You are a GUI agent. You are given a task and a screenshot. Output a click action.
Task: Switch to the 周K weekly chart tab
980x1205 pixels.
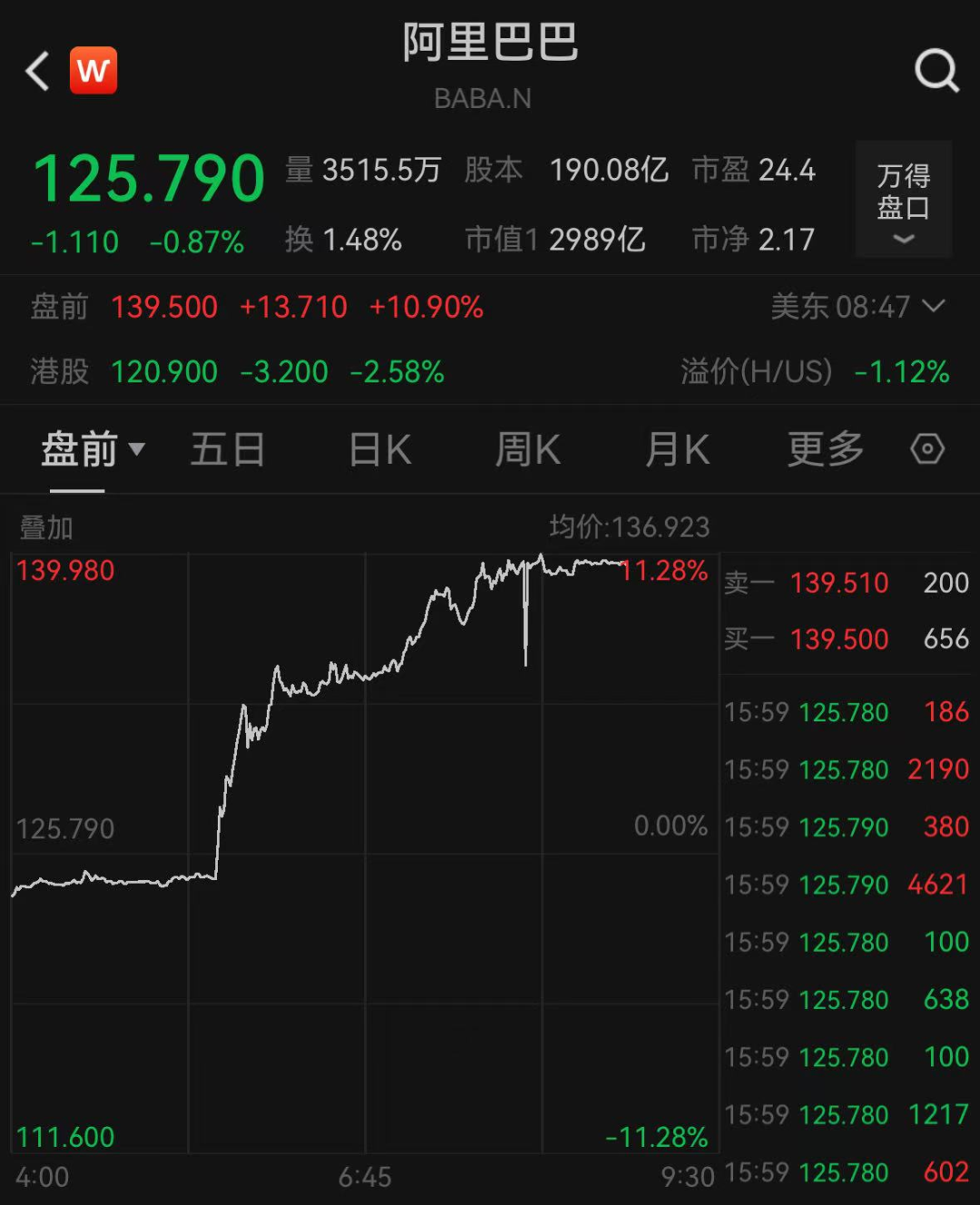(x=526, y=448)
